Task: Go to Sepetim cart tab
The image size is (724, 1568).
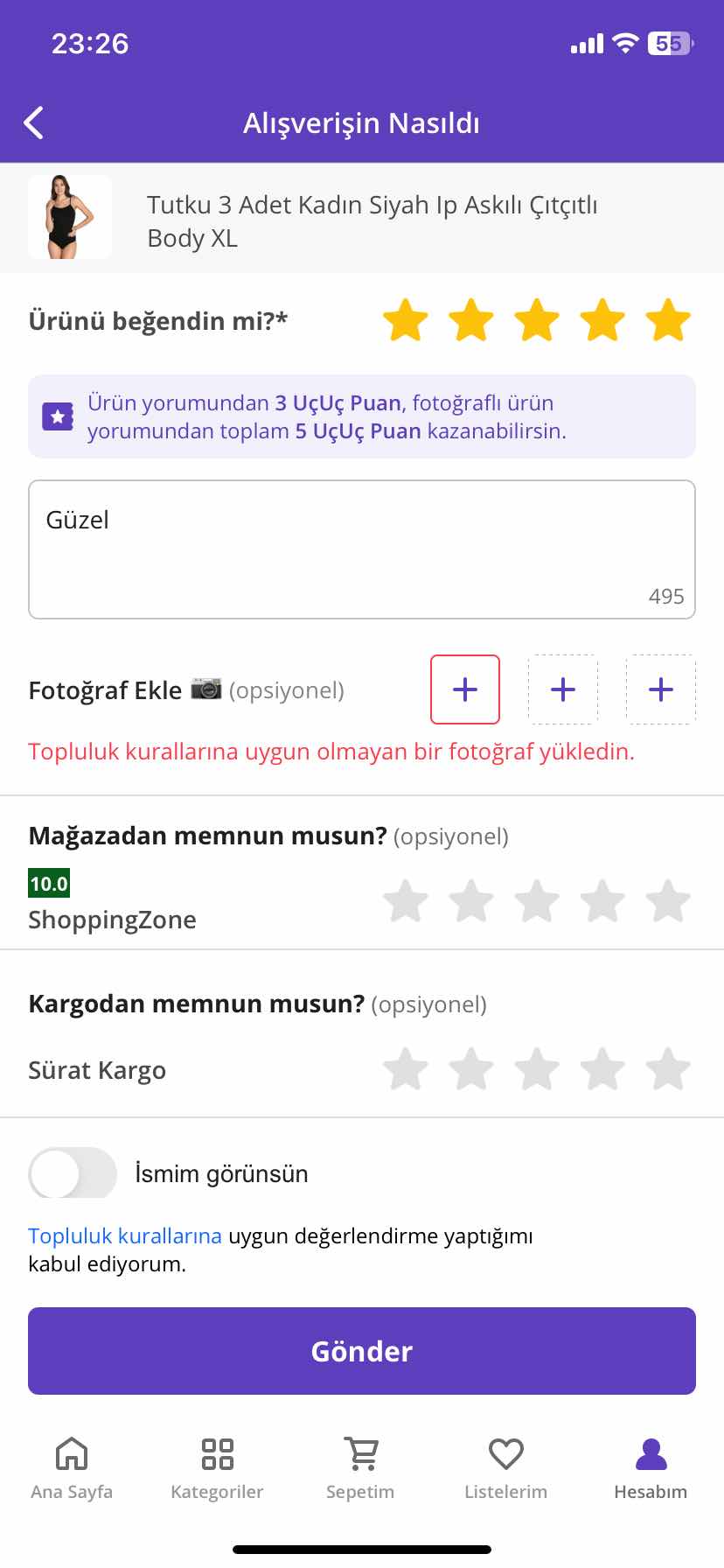Action: click(360, 1468)
